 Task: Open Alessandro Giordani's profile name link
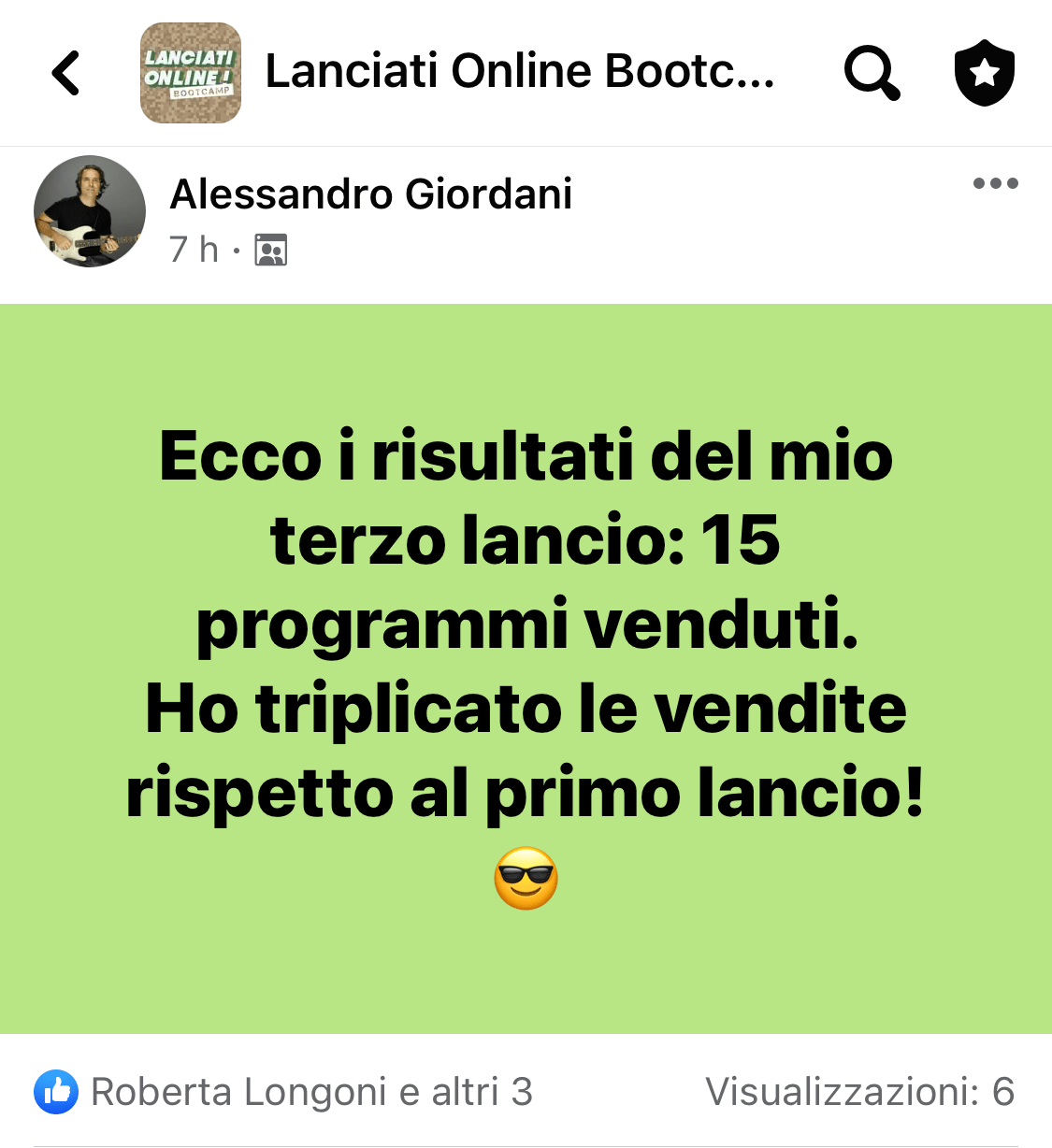click(x=370, y=194)
